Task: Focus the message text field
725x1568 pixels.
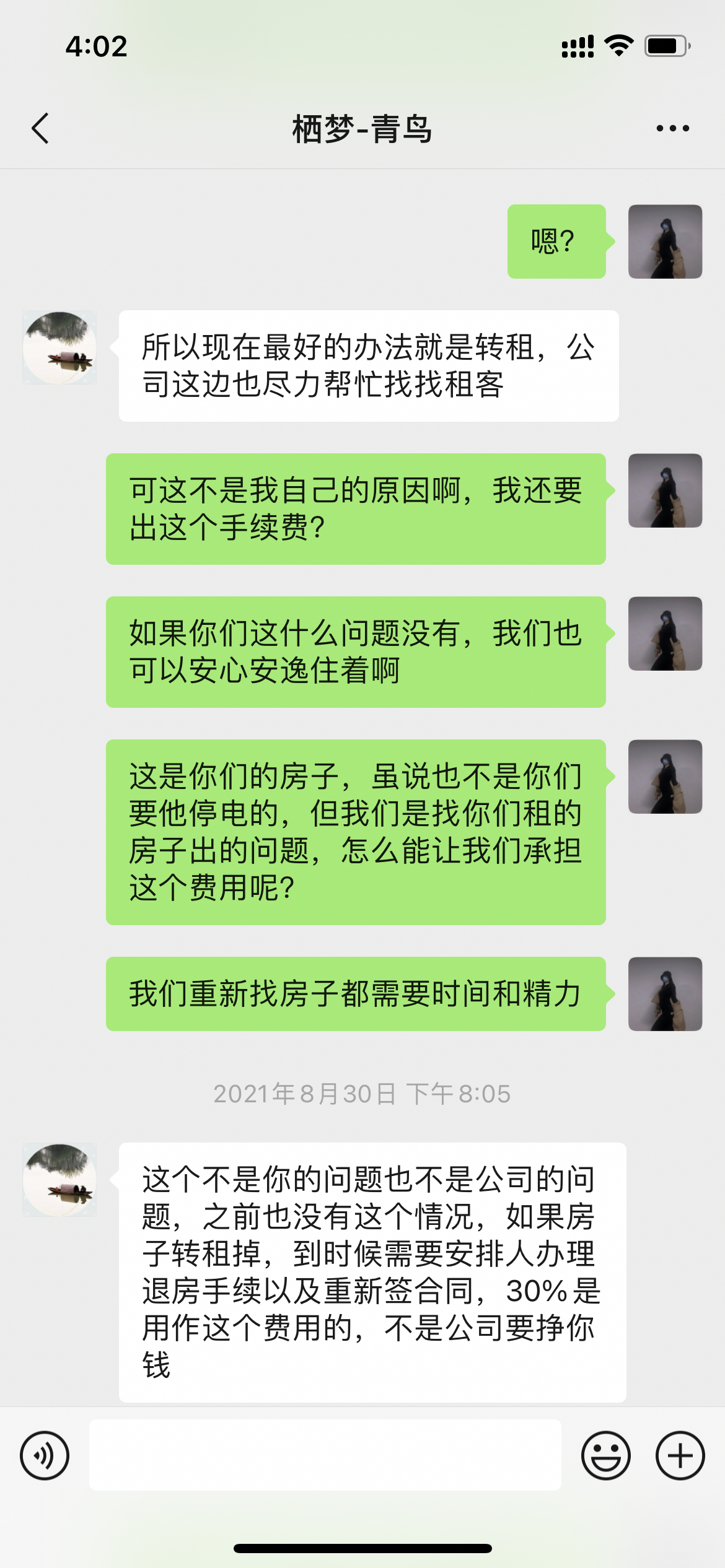Action: pos(325,1455)
